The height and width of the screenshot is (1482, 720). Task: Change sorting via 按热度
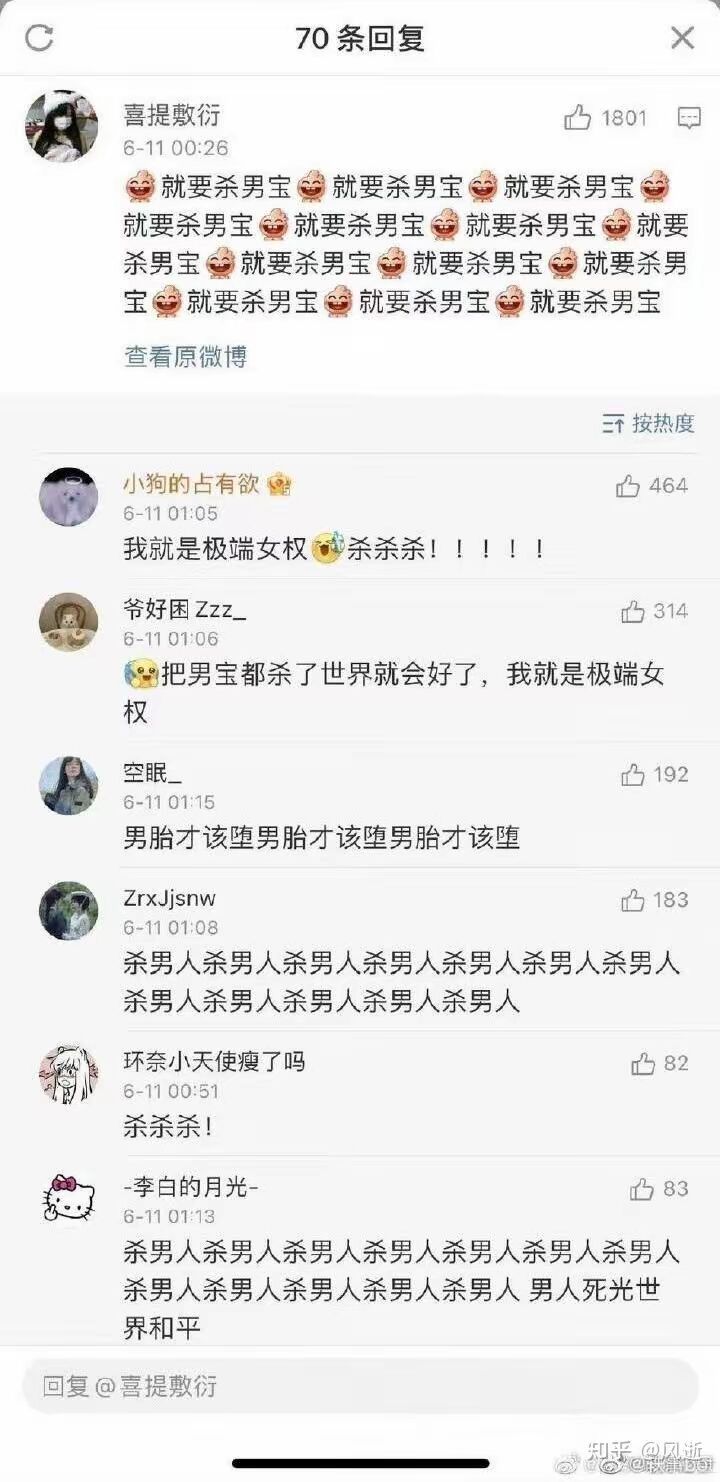coord(648,423)
